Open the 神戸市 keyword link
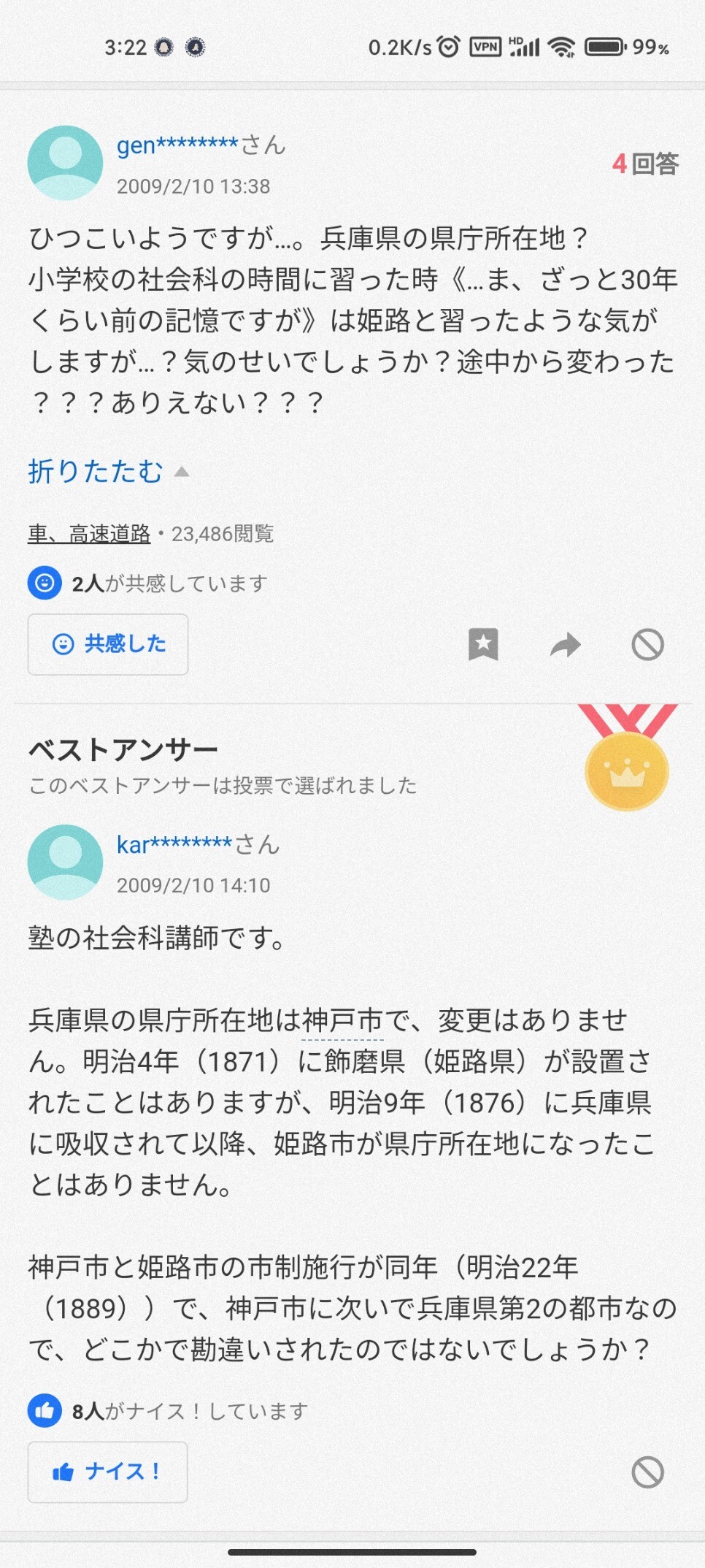 (342, 1020)
